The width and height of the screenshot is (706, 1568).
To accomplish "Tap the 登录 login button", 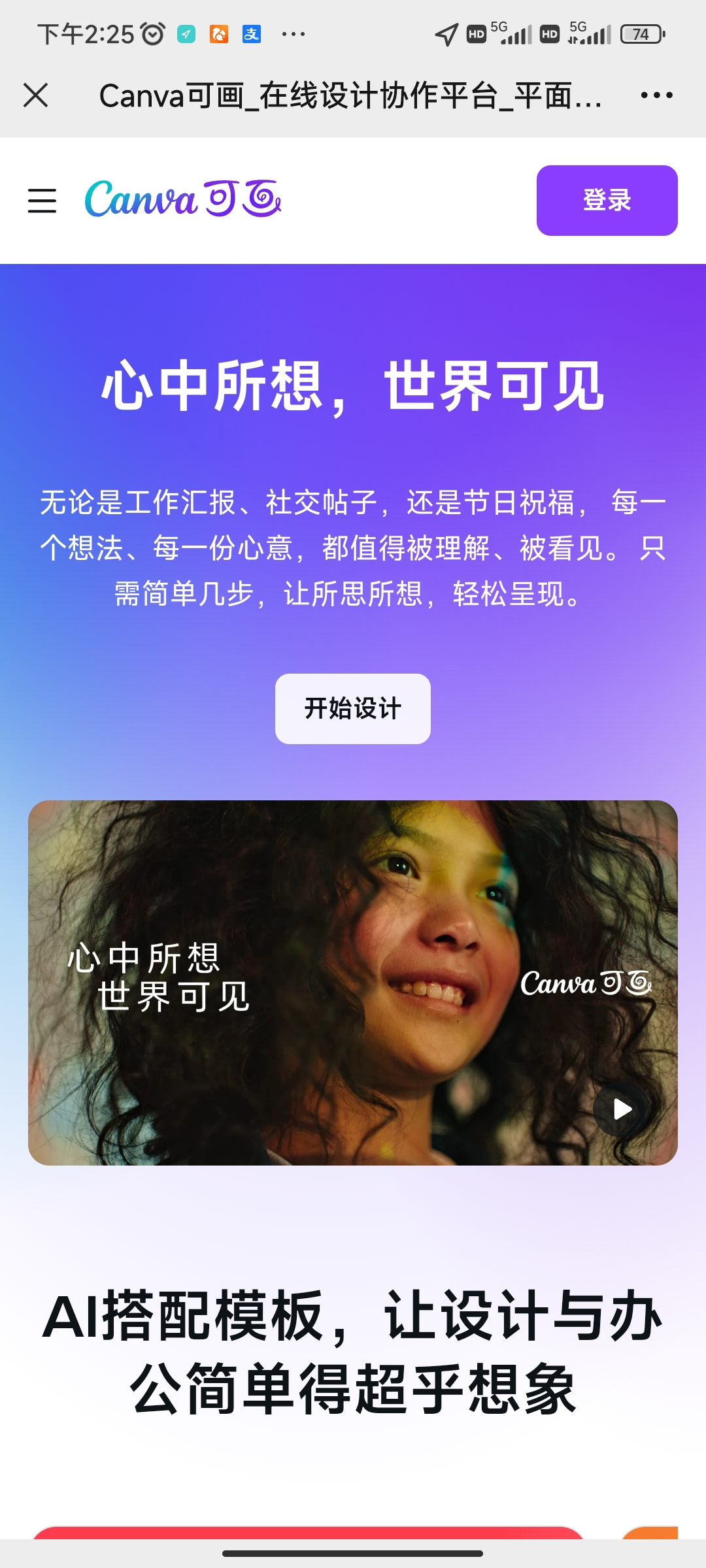I will pos(607,201).
